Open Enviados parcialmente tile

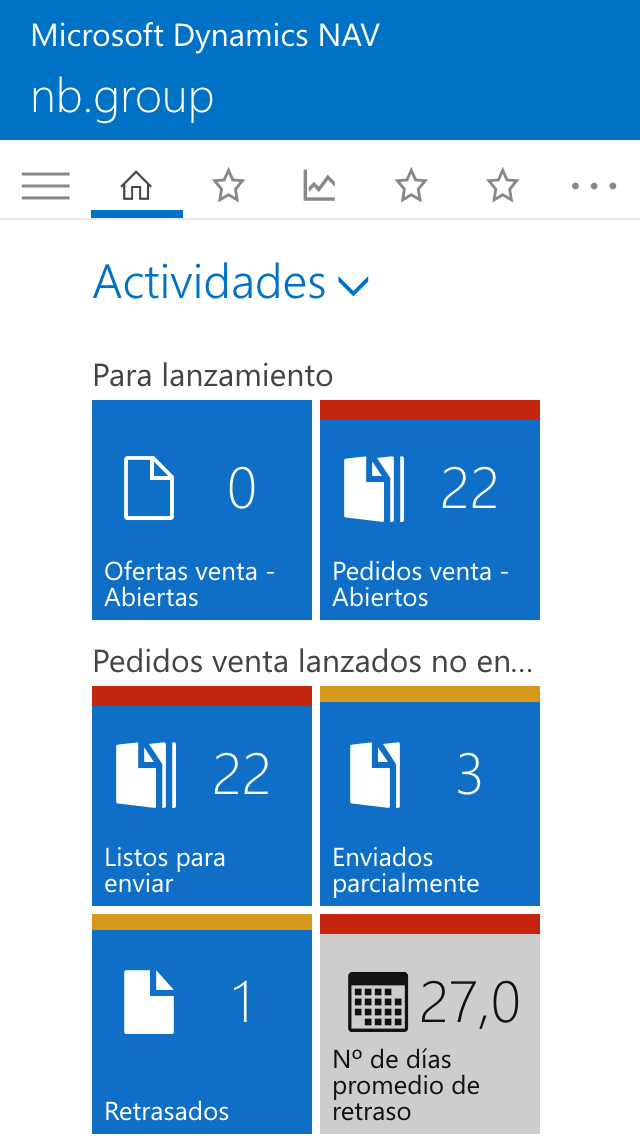pyautogui.click(x=430, y=796)
